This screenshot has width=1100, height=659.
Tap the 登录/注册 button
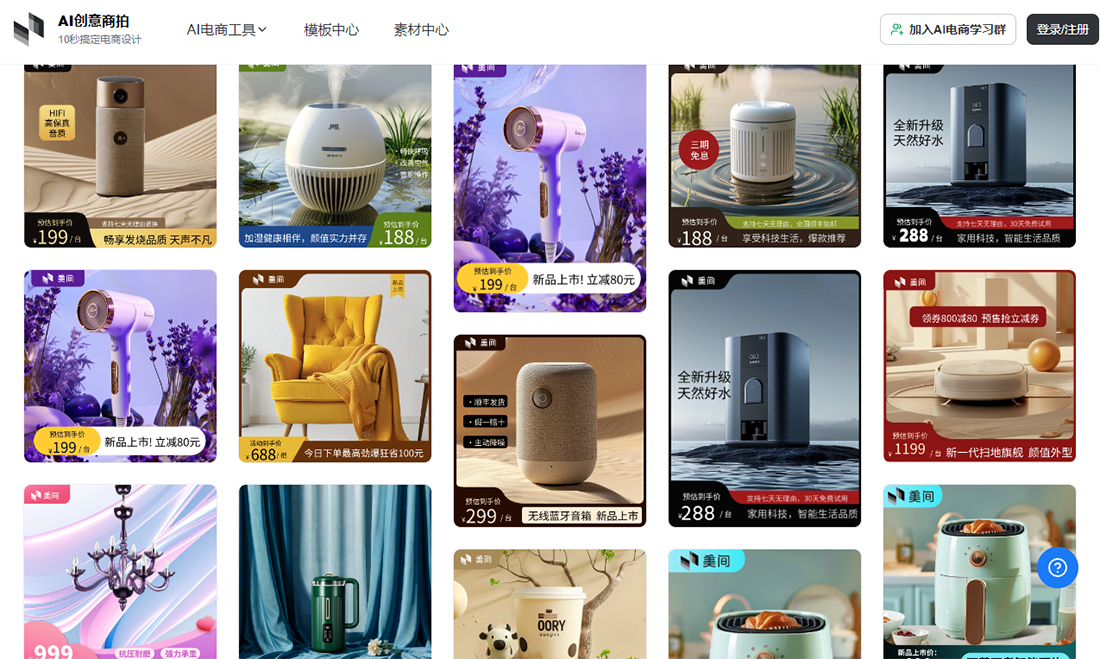tap(1062, 30)
